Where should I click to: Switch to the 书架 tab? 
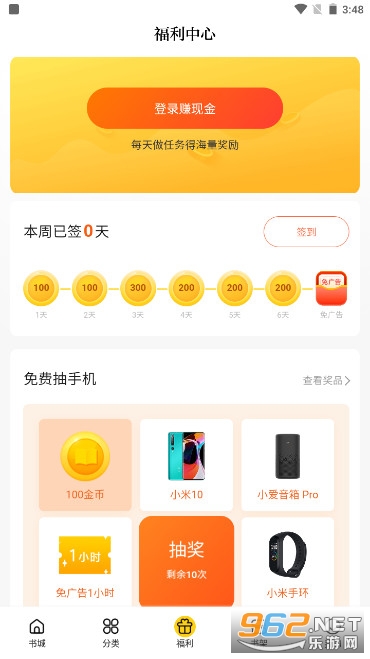click(259, 633)
